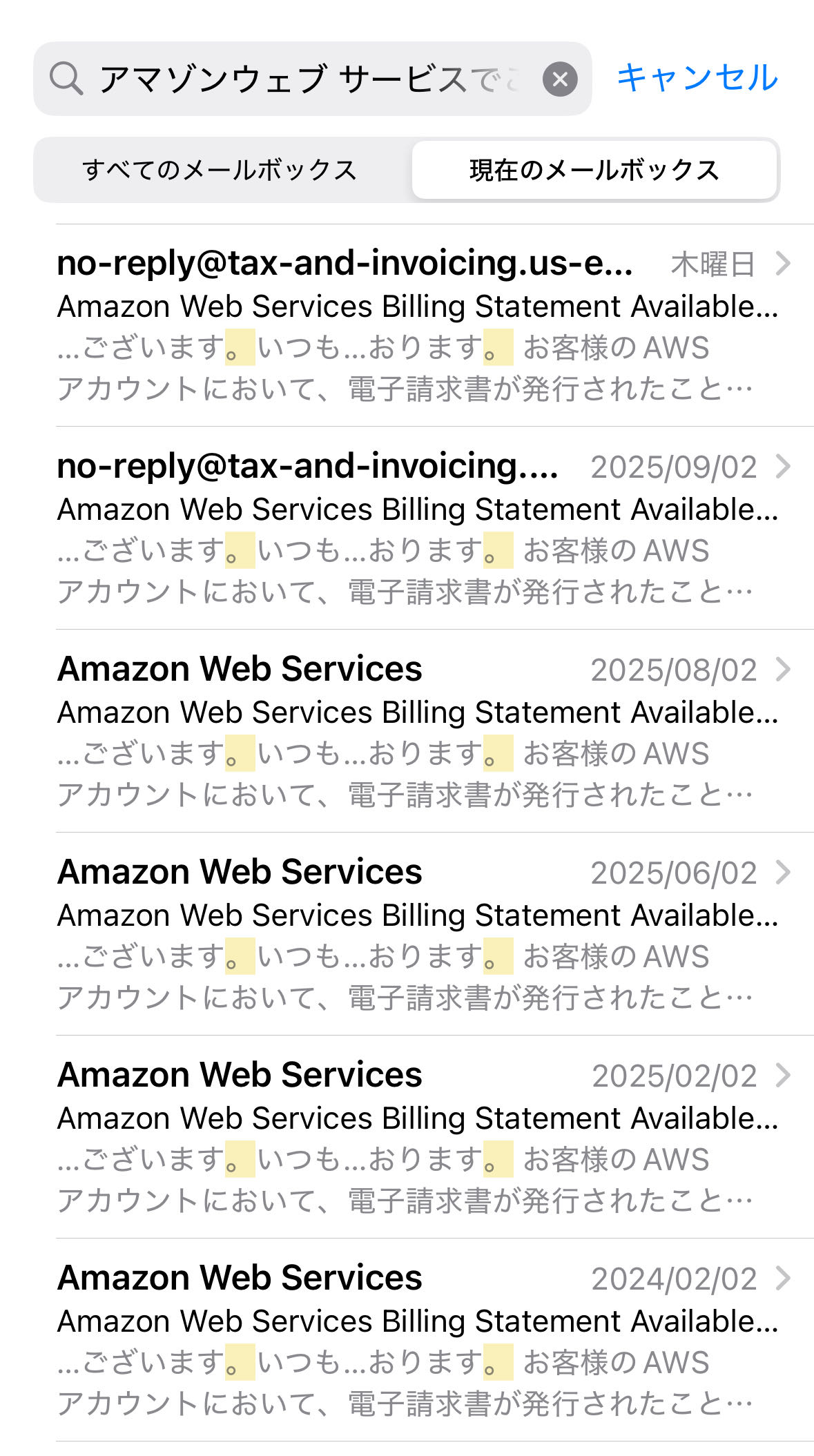Tap キャンセル to cancel the search
Viewport: 814px width, 1456px height.
[x=697, y=78]
